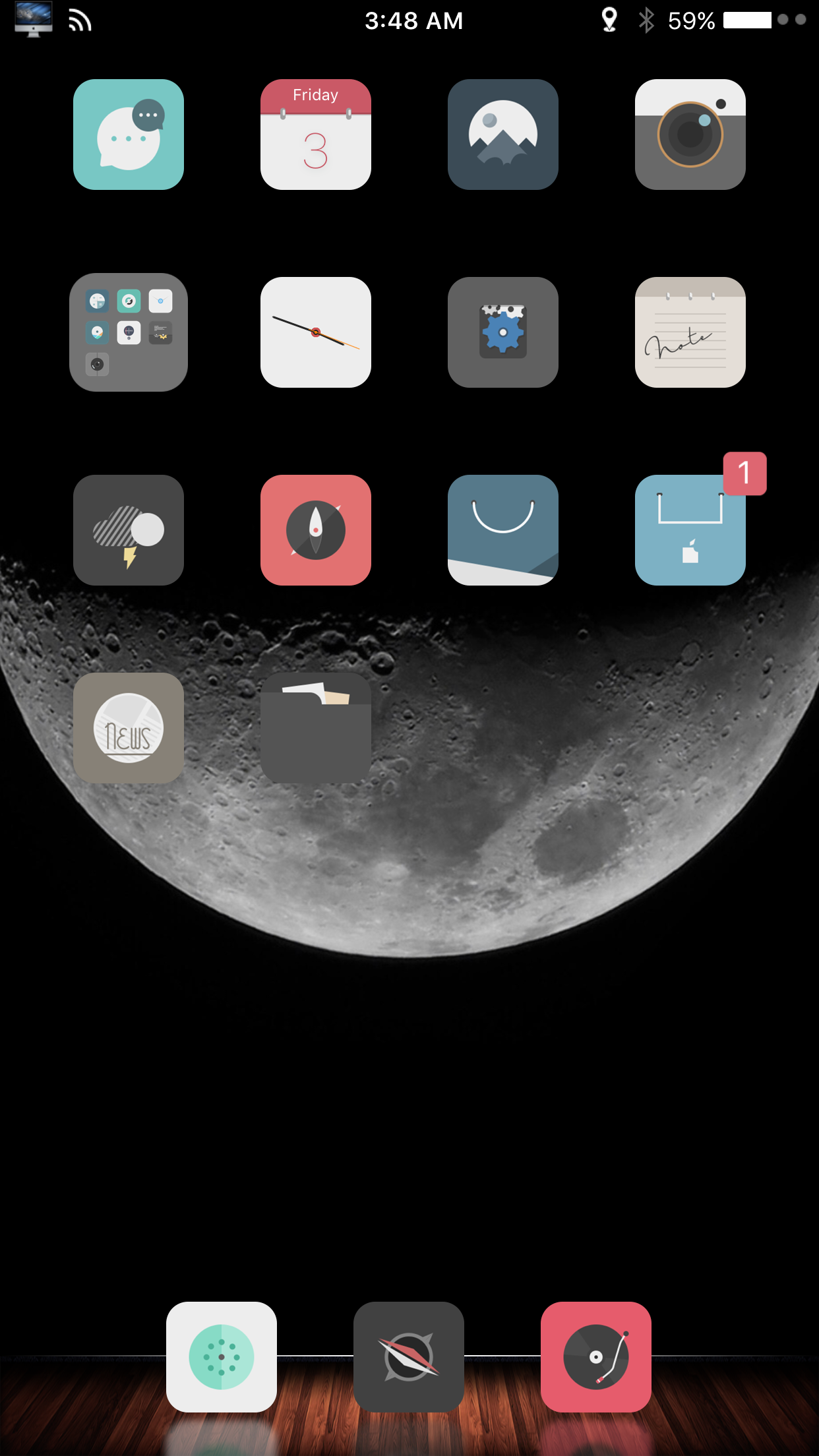Open the compass browser in dock

point(409,1357)
